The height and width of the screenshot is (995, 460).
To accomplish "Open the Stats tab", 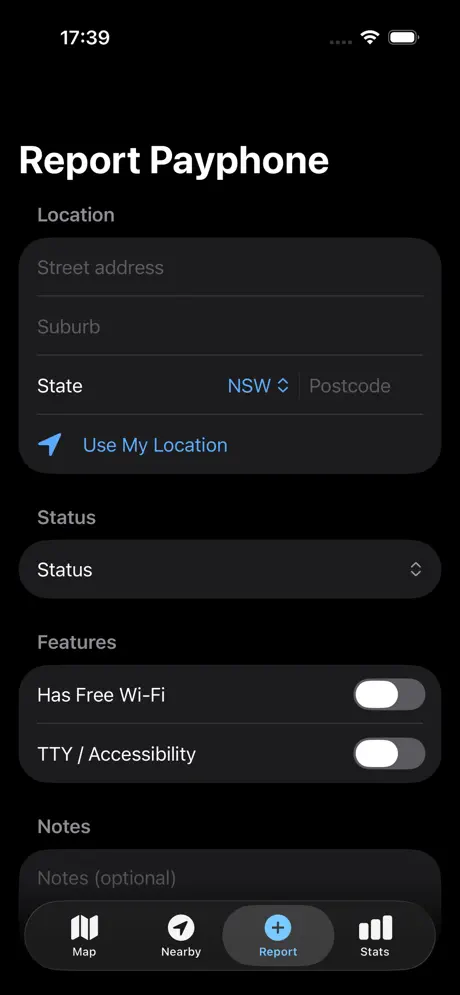I will point(374,935).
